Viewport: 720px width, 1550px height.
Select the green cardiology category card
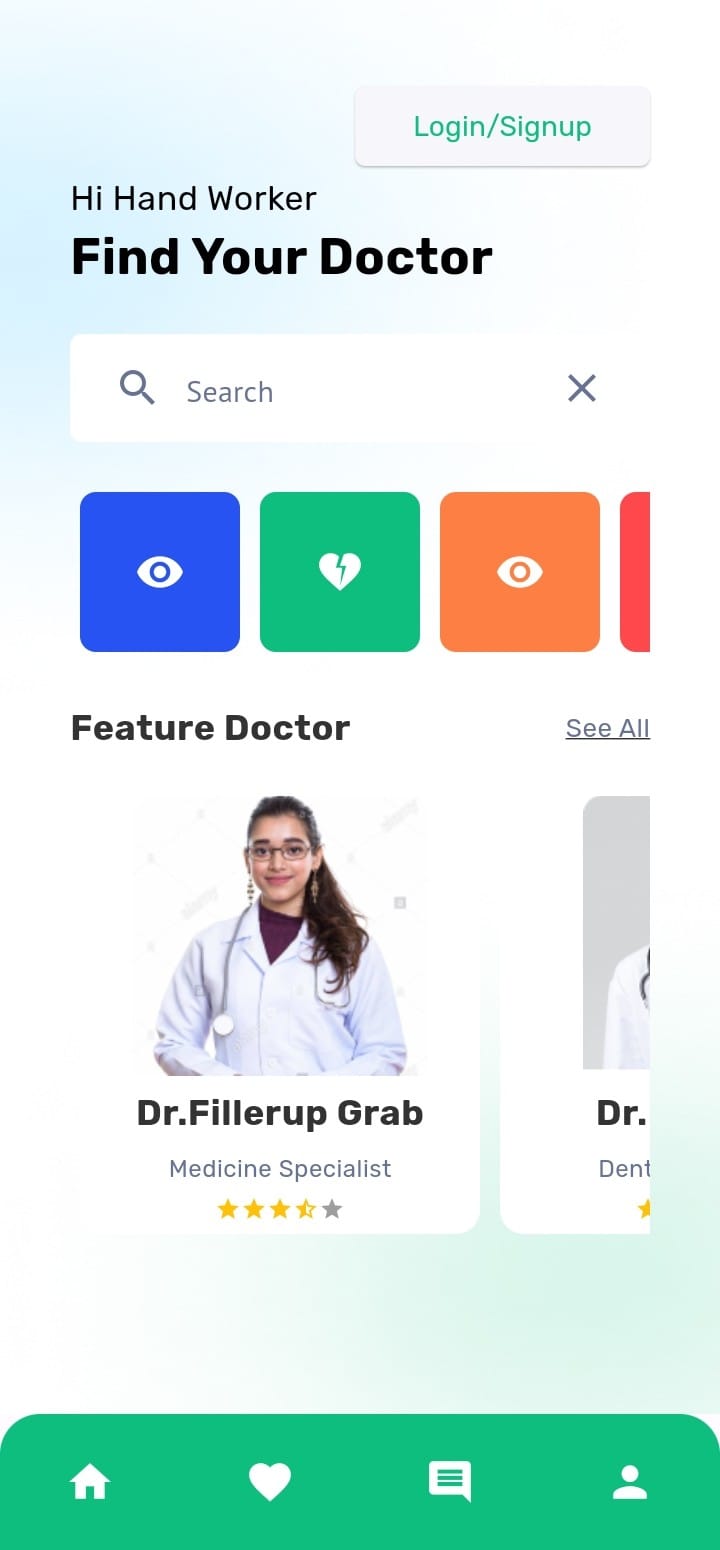coord(340,571)
